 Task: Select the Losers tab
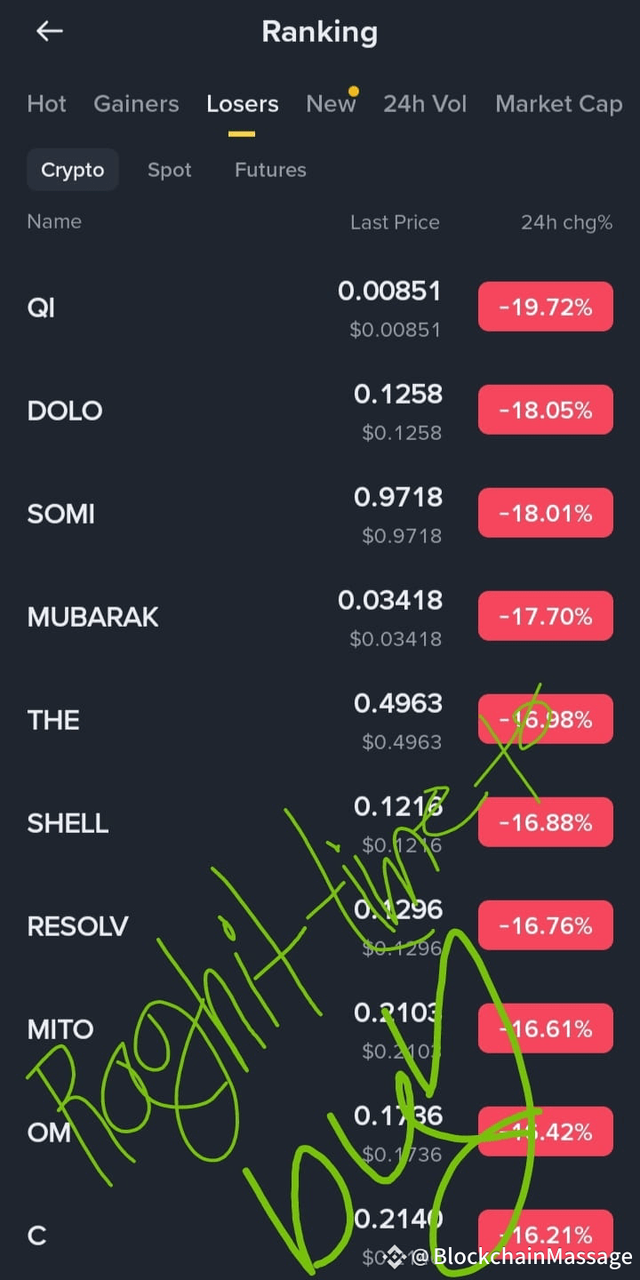[242, 104]
